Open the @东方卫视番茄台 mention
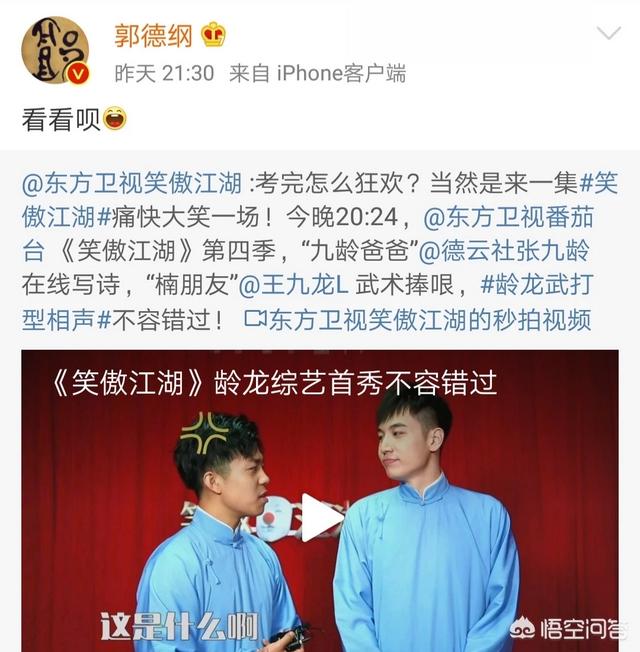640x652 pixels. click(520, 216)
